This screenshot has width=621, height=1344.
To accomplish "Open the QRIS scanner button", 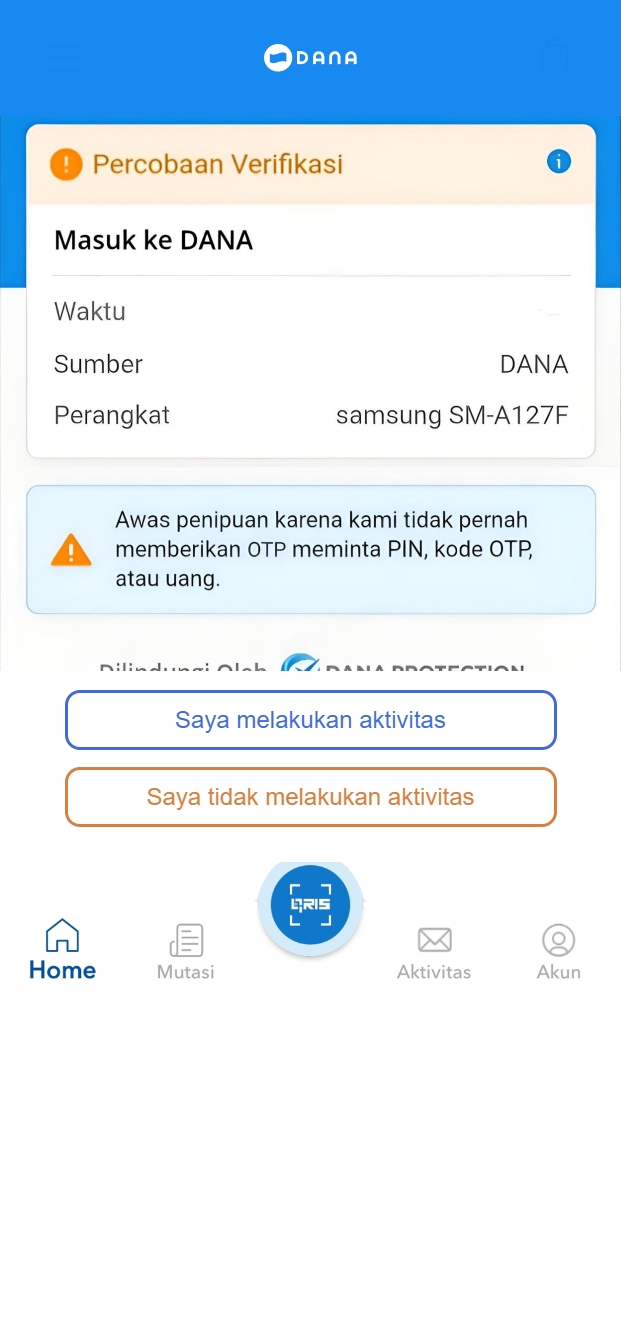I will [x=310, y=905].
